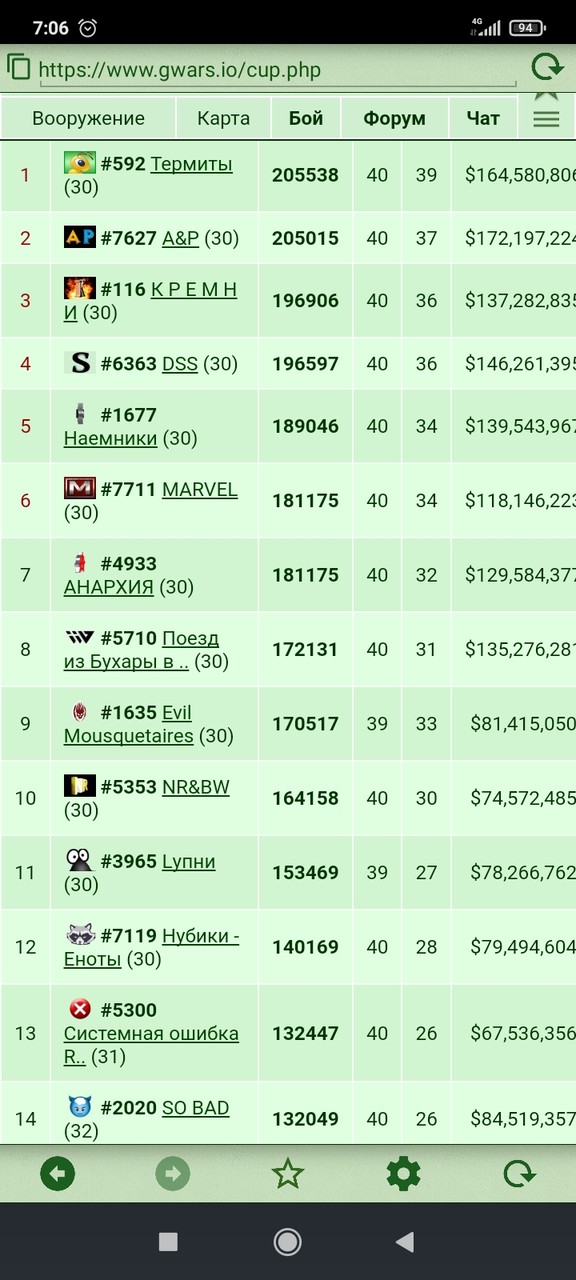Go to the Форум tab

pos(394,118)
